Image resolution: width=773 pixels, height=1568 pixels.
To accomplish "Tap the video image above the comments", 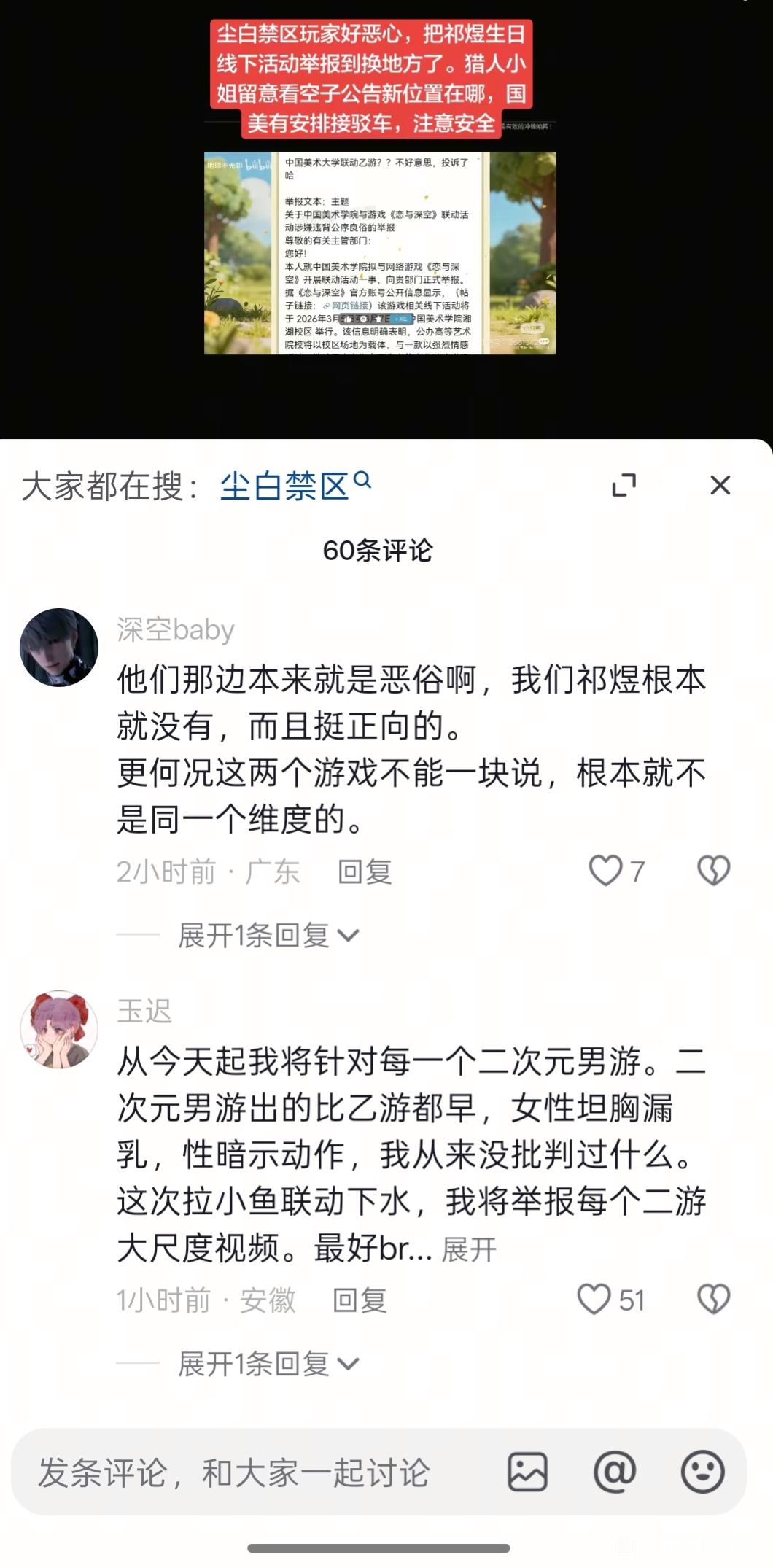I will [380, 253].
